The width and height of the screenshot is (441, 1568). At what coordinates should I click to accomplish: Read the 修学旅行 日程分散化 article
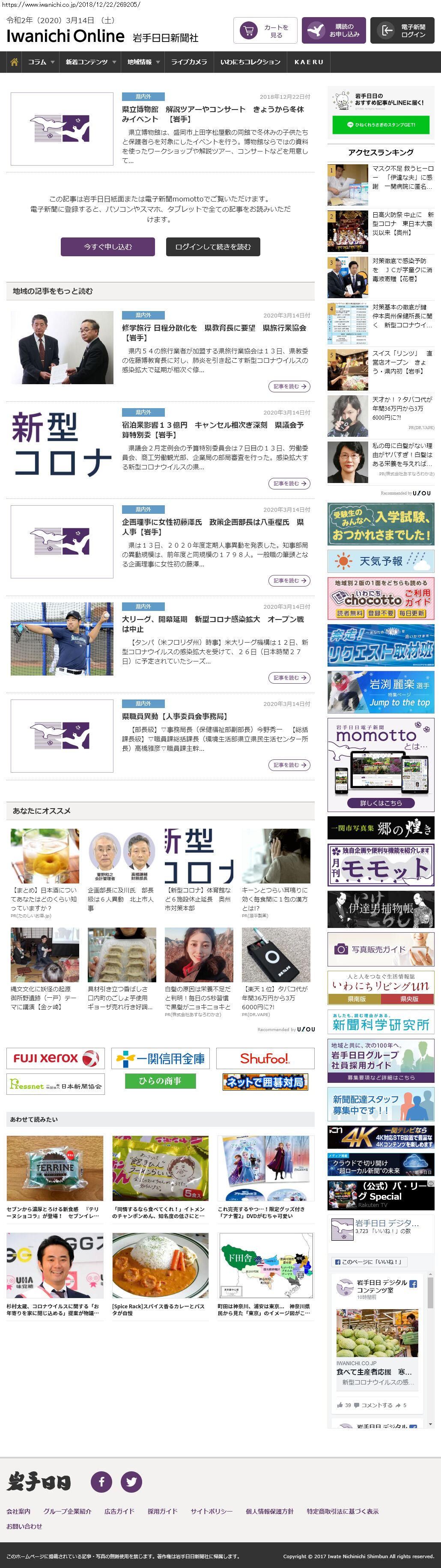pos(214,332)
